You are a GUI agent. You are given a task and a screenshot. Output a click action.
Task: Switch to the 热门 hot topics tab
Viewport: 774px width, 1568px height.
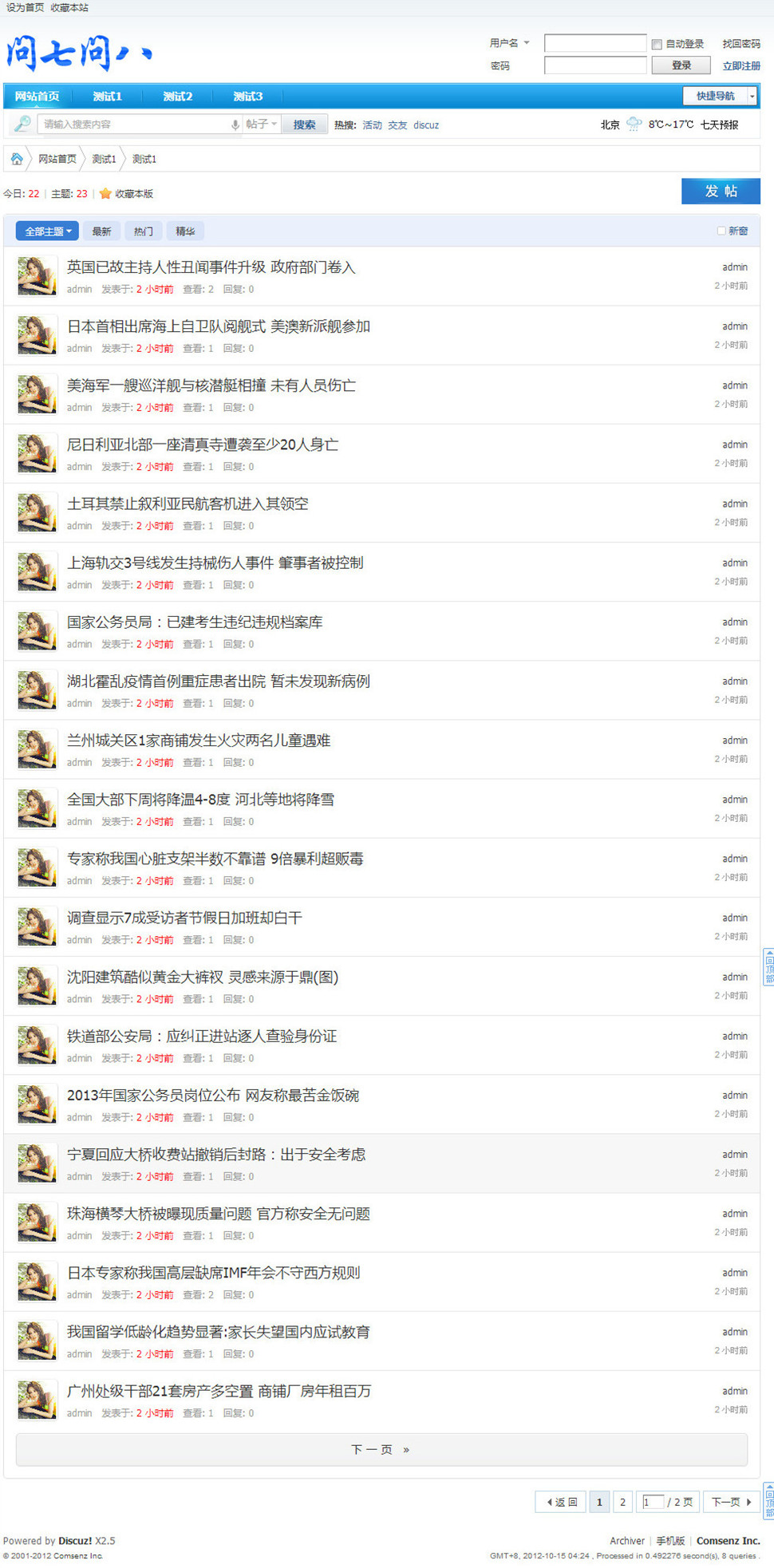tap(143, 231)
